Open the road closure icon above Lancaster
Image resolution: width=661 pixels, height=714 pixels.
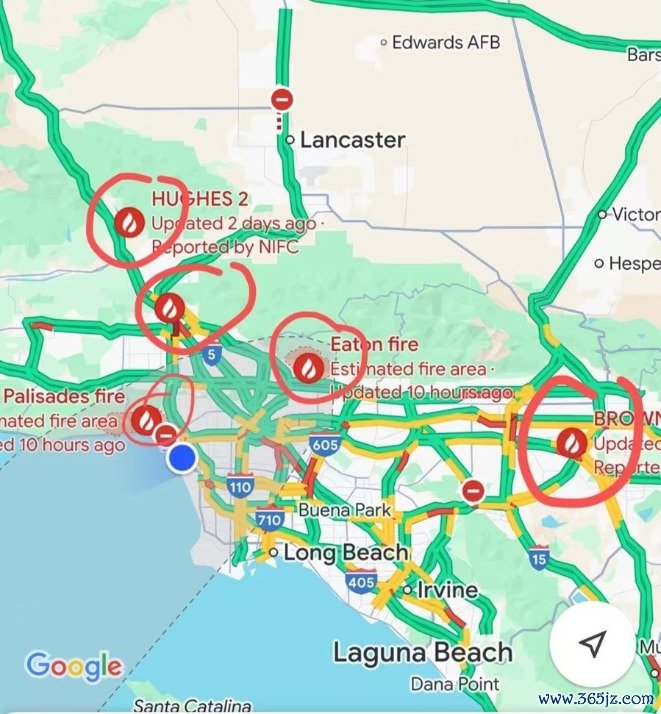(x=283, y=100)
